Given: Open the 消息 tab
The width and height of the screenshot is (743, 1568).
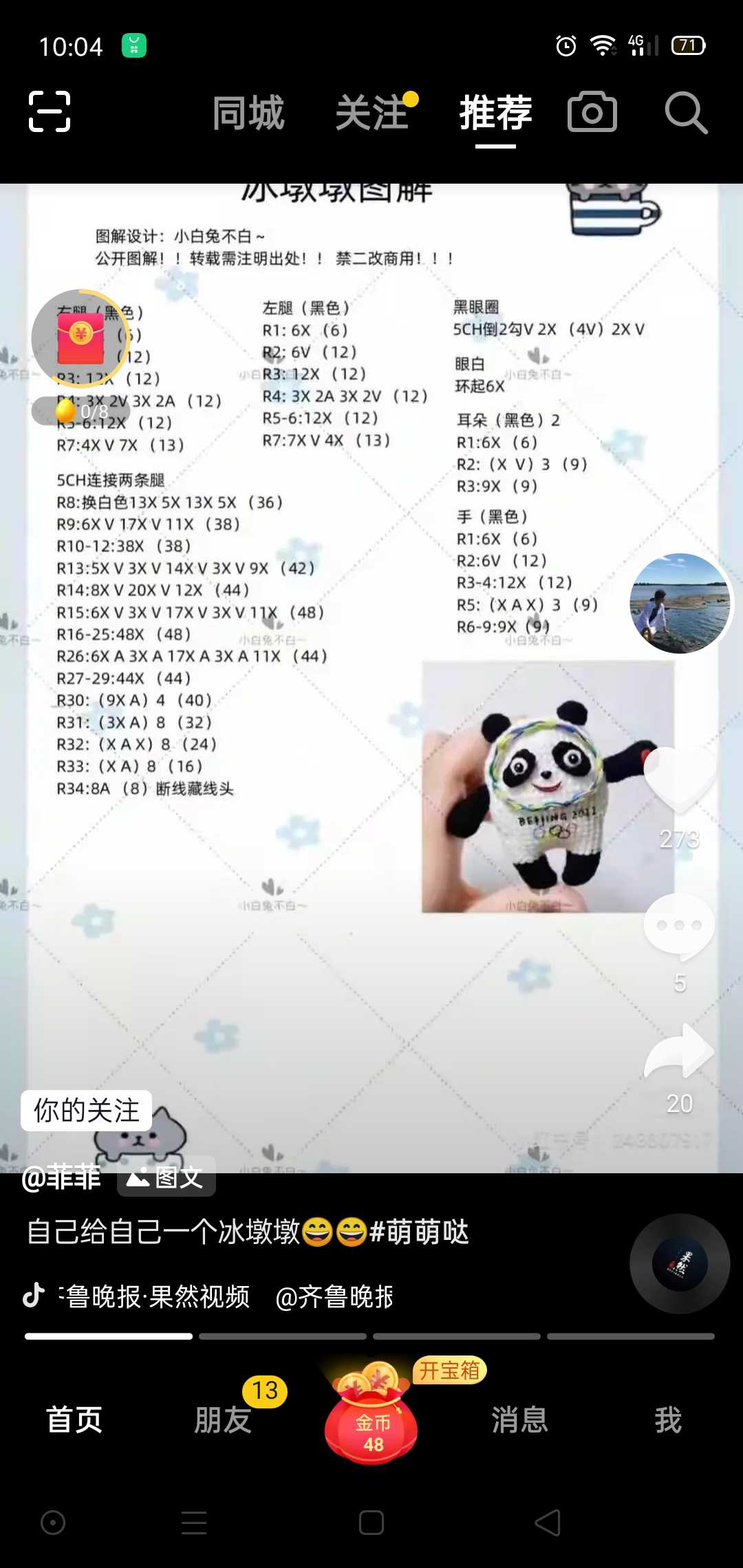Looking at the screenshot, I should click(519, 1420).
